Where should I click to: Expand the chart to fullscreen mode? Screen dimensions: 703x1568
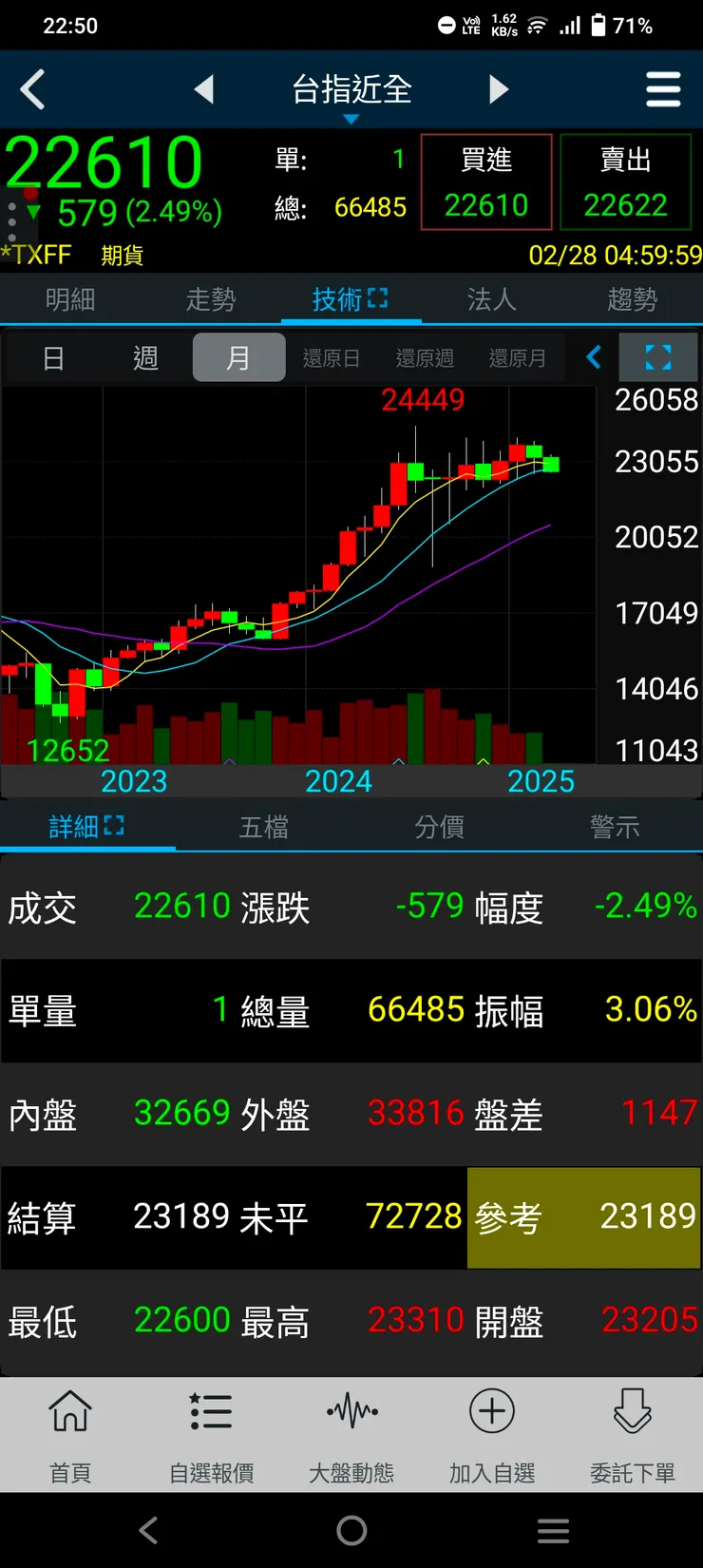(x=657, y=358)
